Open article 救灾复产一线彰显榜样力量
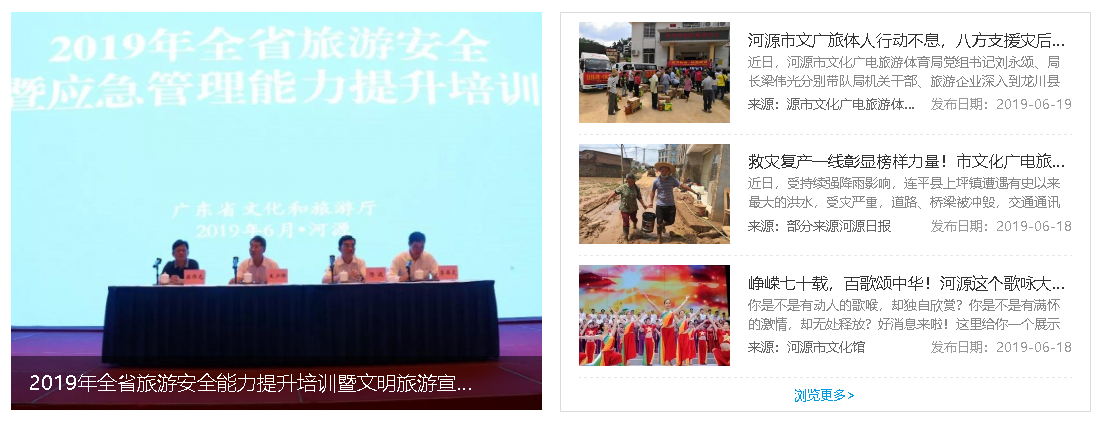Screen dimensions: 1109x424 pyautogui.click(x=906, y=162)
